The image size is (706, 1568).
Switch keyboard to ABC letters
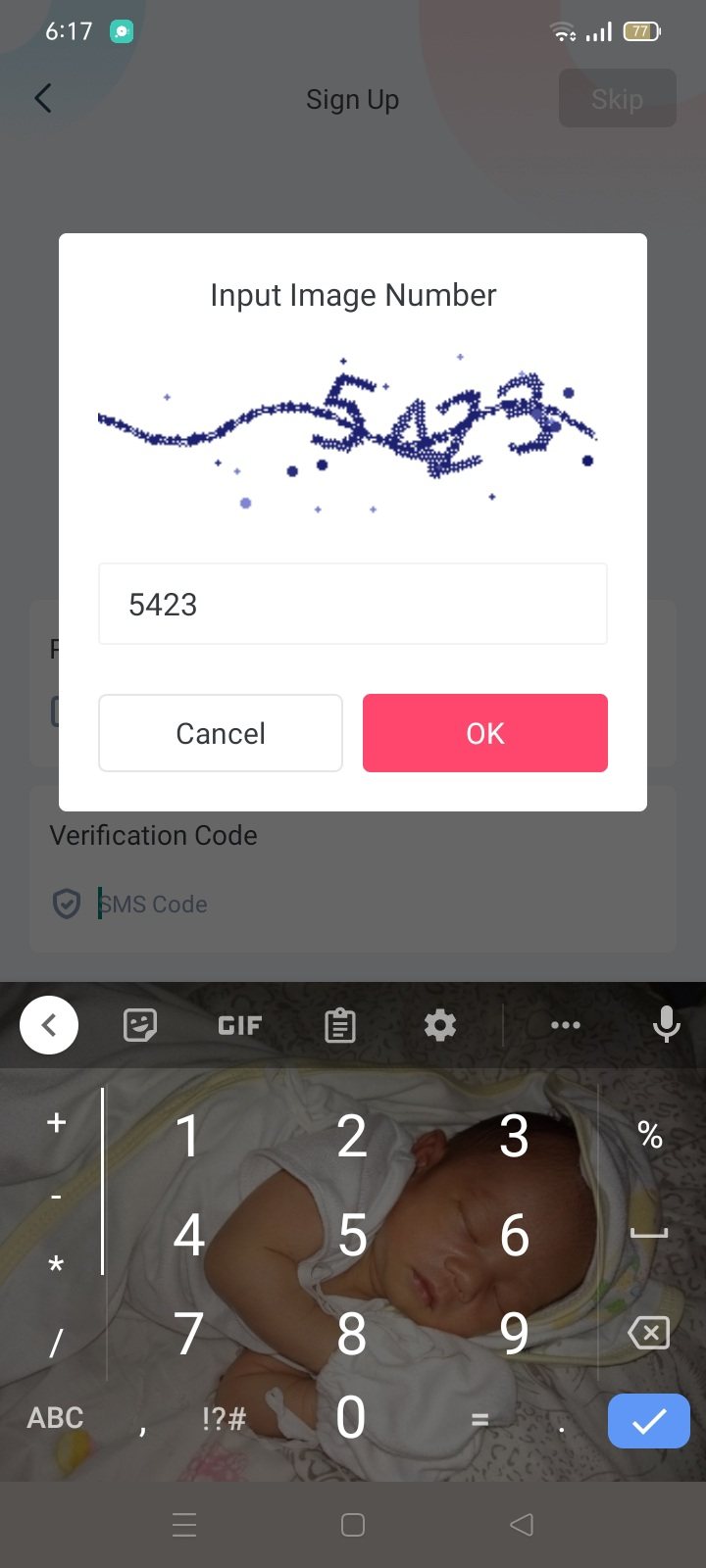55,1417
